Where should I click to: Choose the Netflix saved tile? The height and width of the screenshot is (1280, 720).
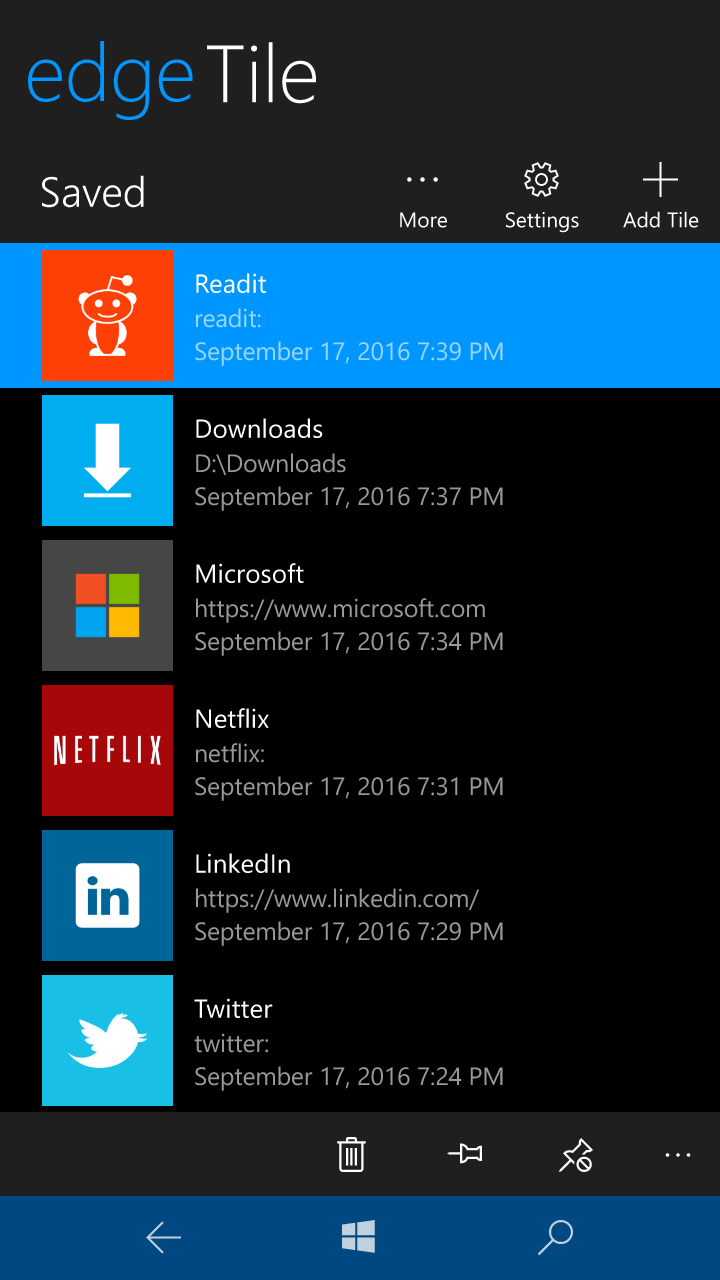point(360,751)
